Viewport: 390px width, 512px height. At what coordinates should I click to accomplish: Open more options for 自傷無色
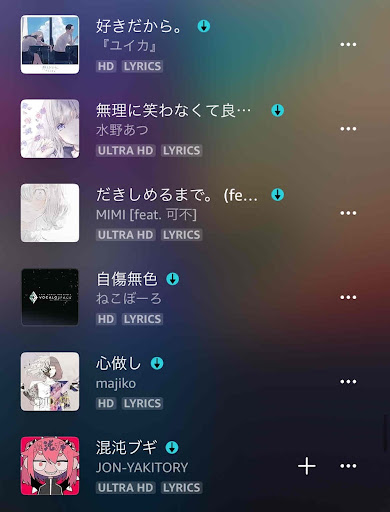[348, 297]
